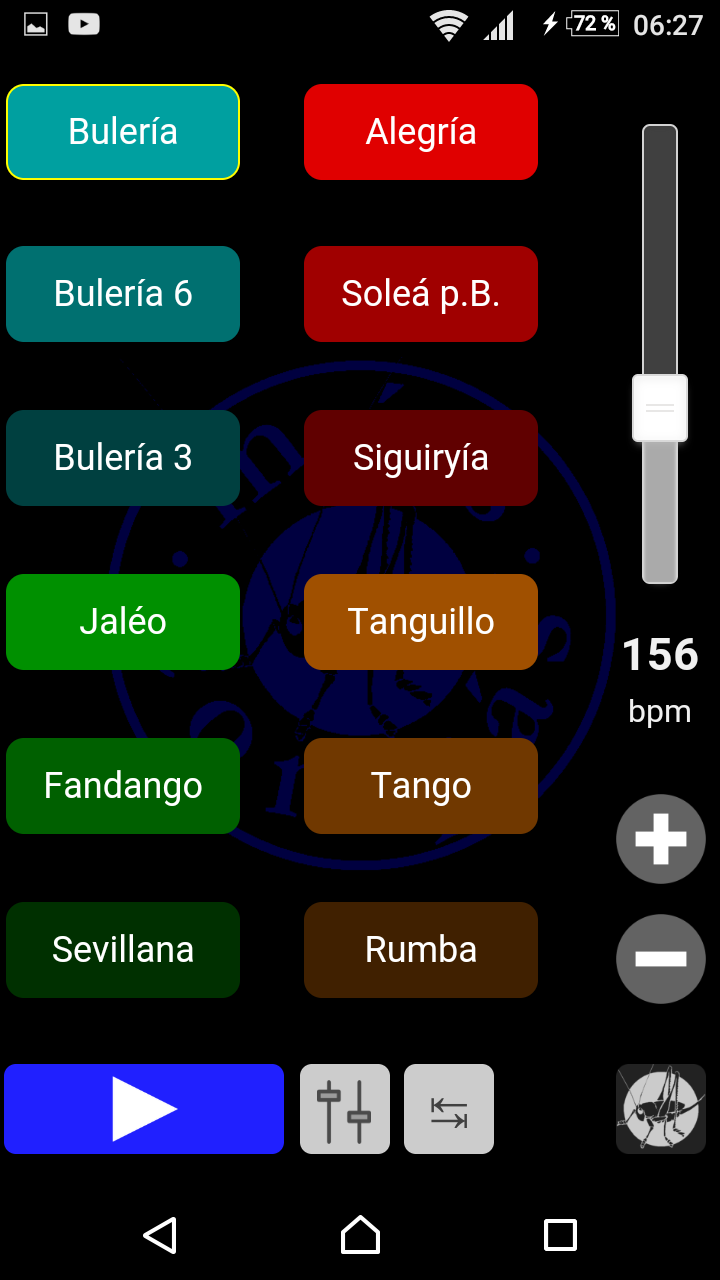Decrease tempo with the minus button
720x1280 pixels.
661,959
